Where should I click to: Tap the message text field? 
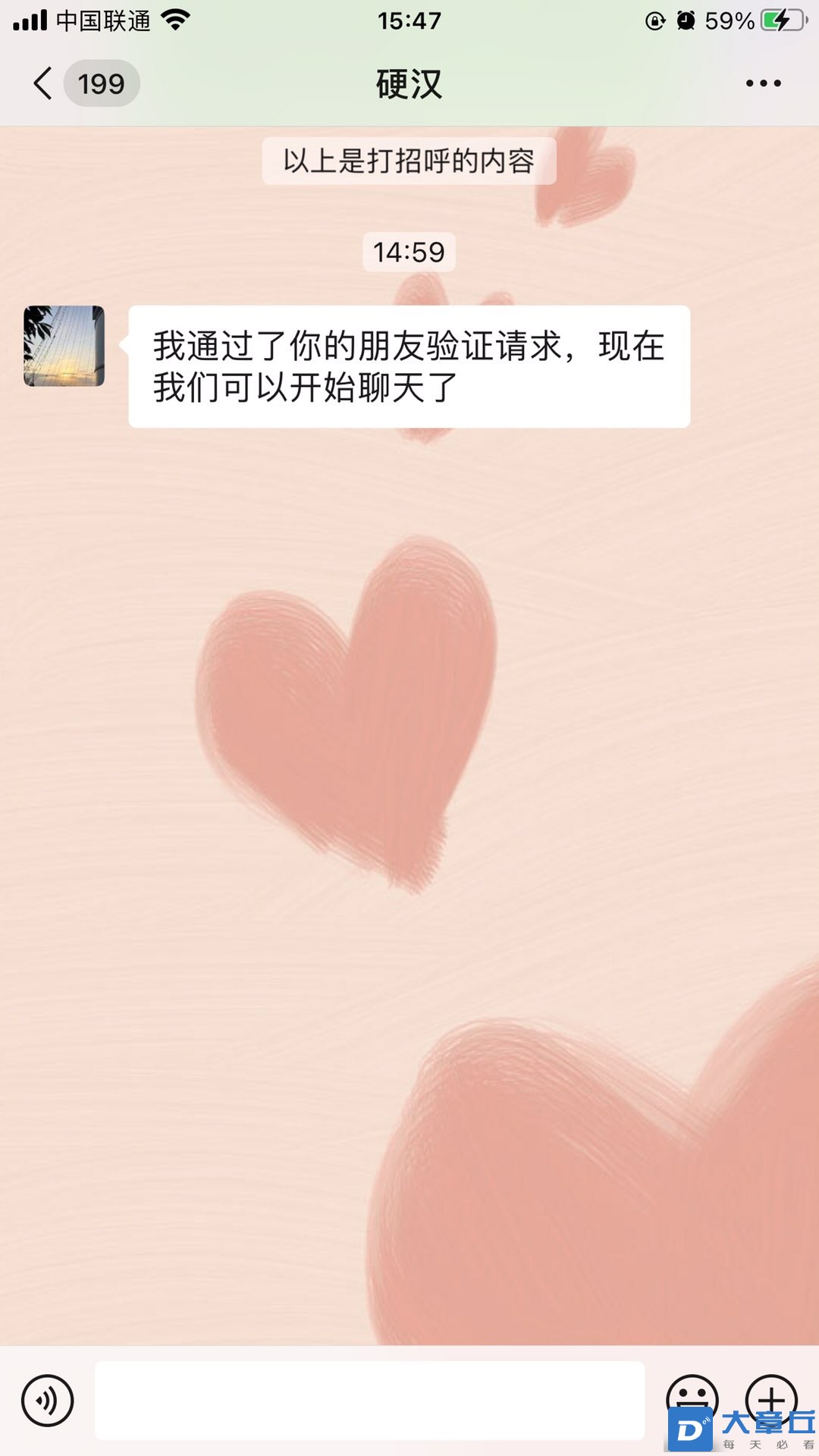[x=369, y=1400]
